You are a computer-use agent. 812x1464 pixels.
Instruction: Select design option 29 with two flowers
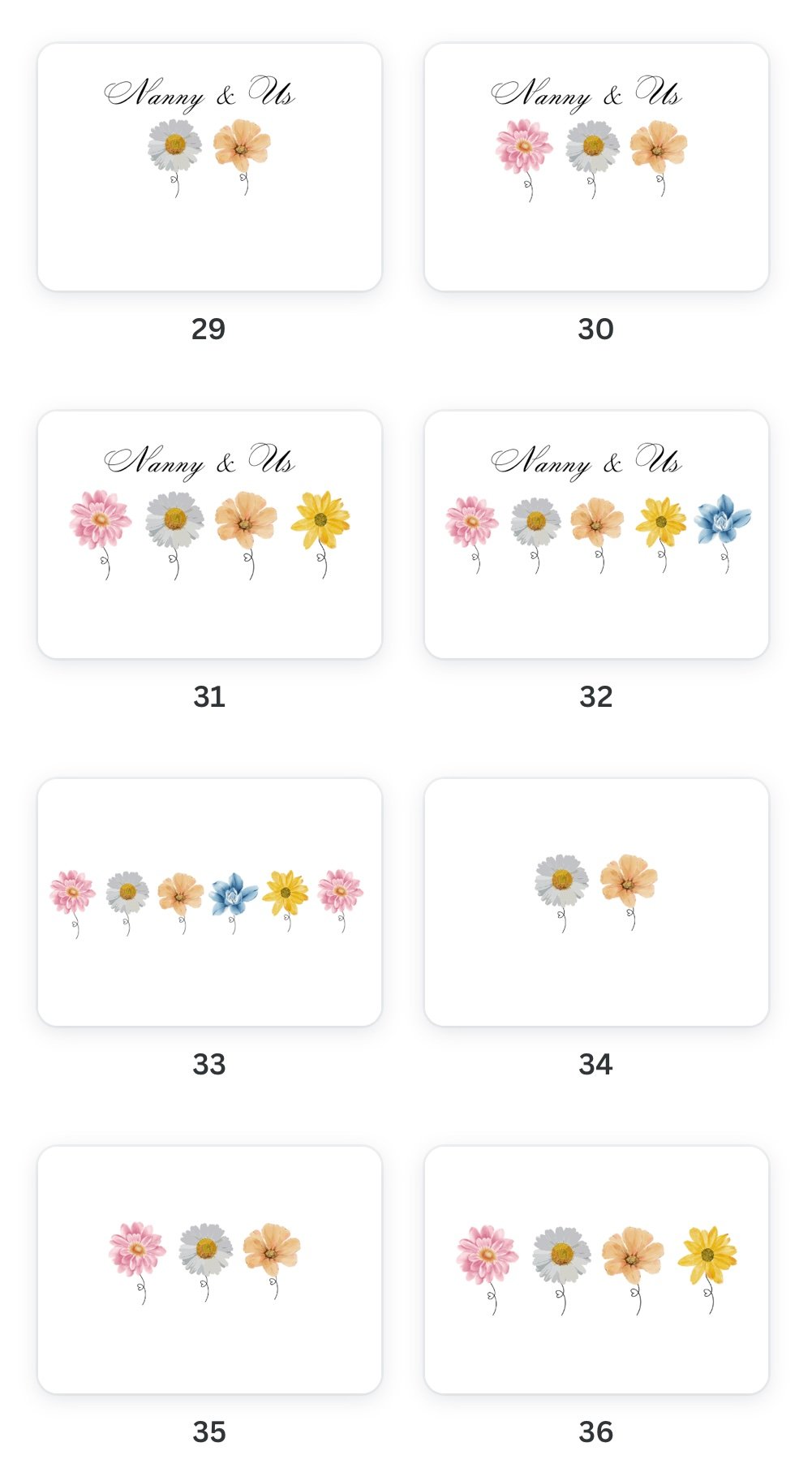[x=209, y=167]
